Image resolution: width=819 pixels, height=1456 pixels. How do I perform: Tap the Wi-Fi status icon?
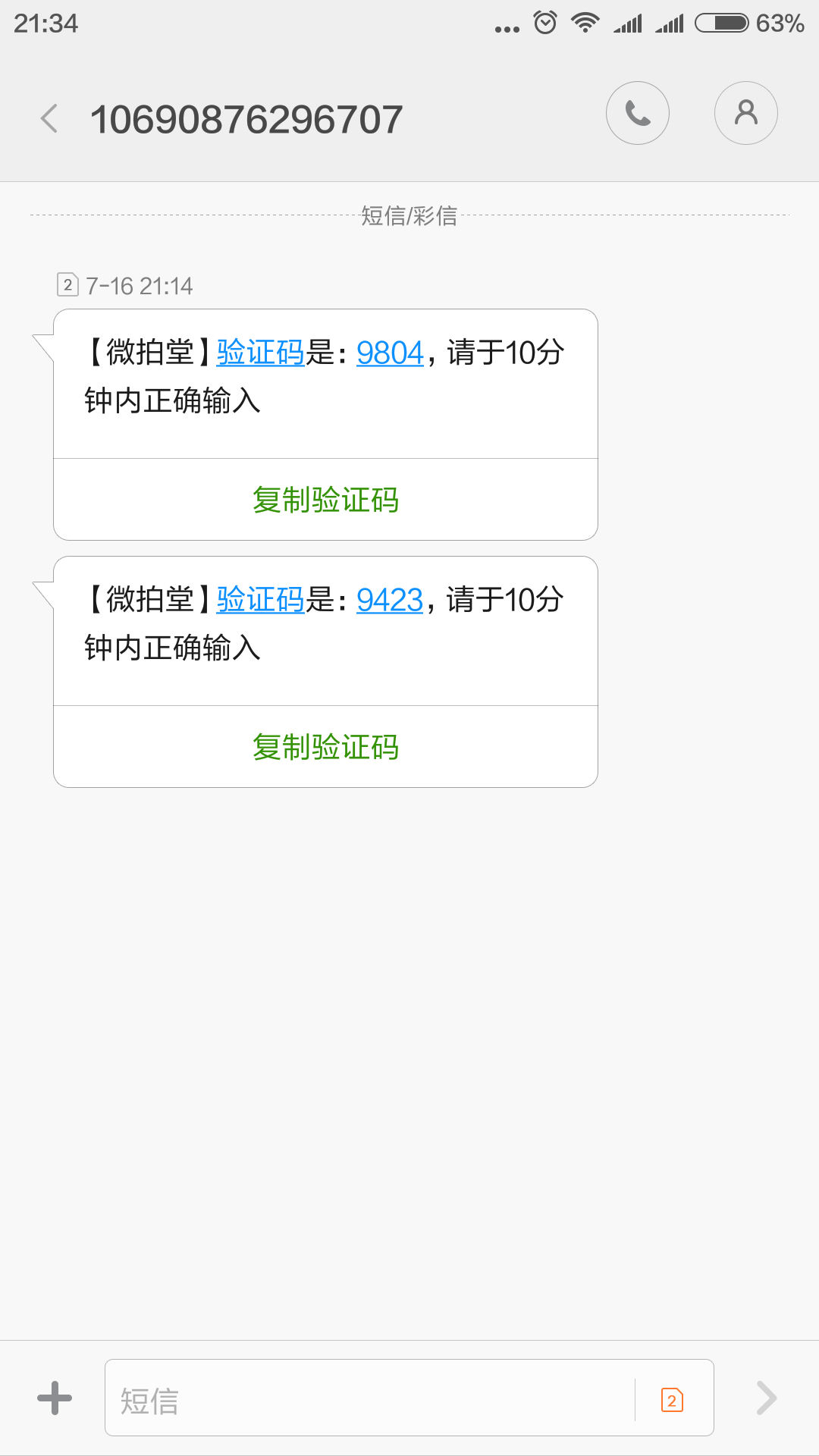point(584,23)
